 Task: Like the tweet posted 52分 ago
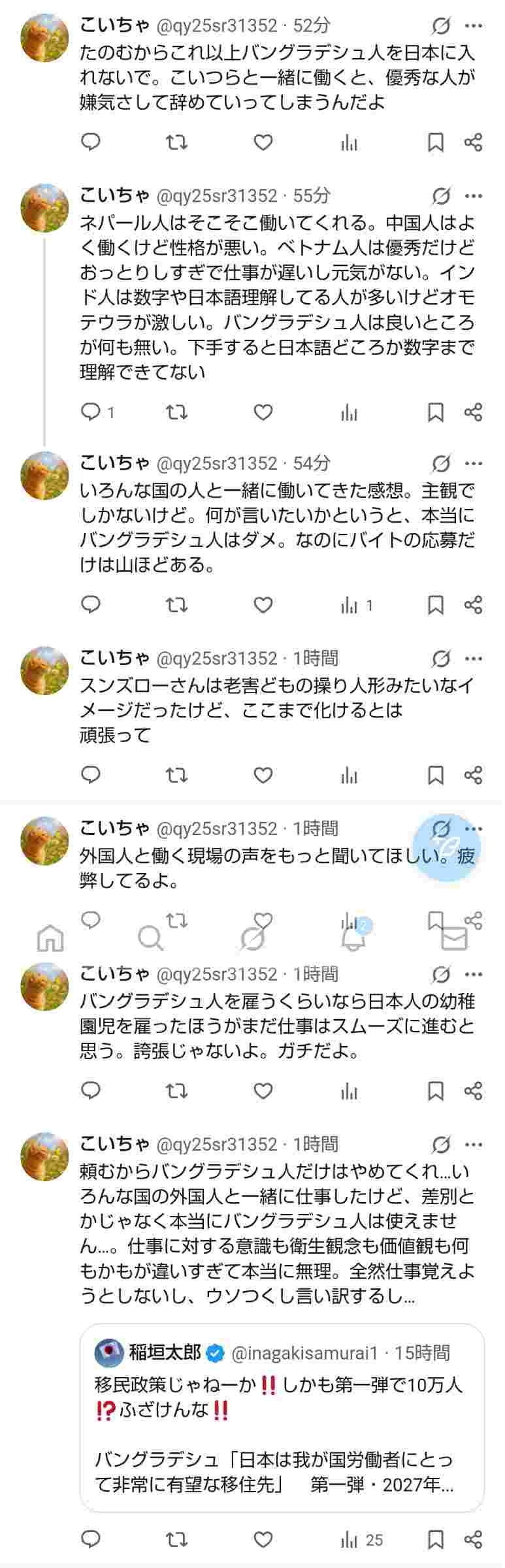[x=263, y=142]
